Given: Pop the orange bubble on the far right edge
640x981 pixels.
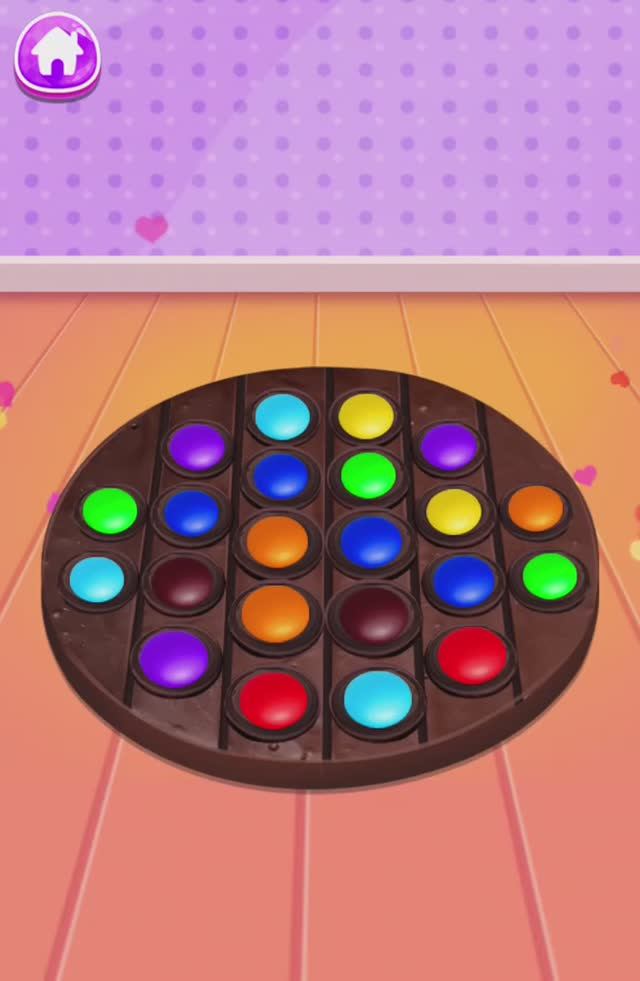Looking at the screenshot, I should point(535,508).
